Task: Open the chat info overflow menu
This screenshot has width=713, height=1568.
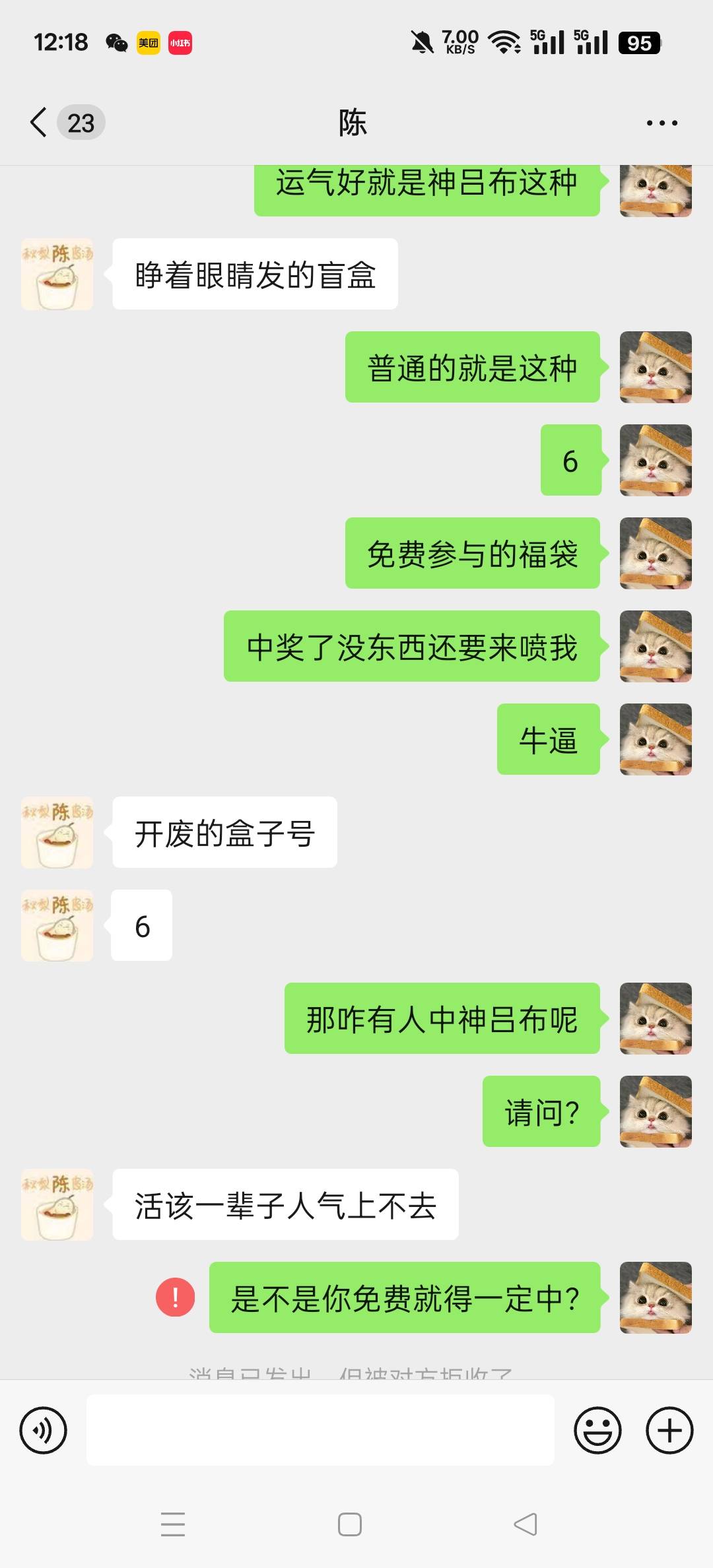Action: pyautogui.click(x=662, y=123)
